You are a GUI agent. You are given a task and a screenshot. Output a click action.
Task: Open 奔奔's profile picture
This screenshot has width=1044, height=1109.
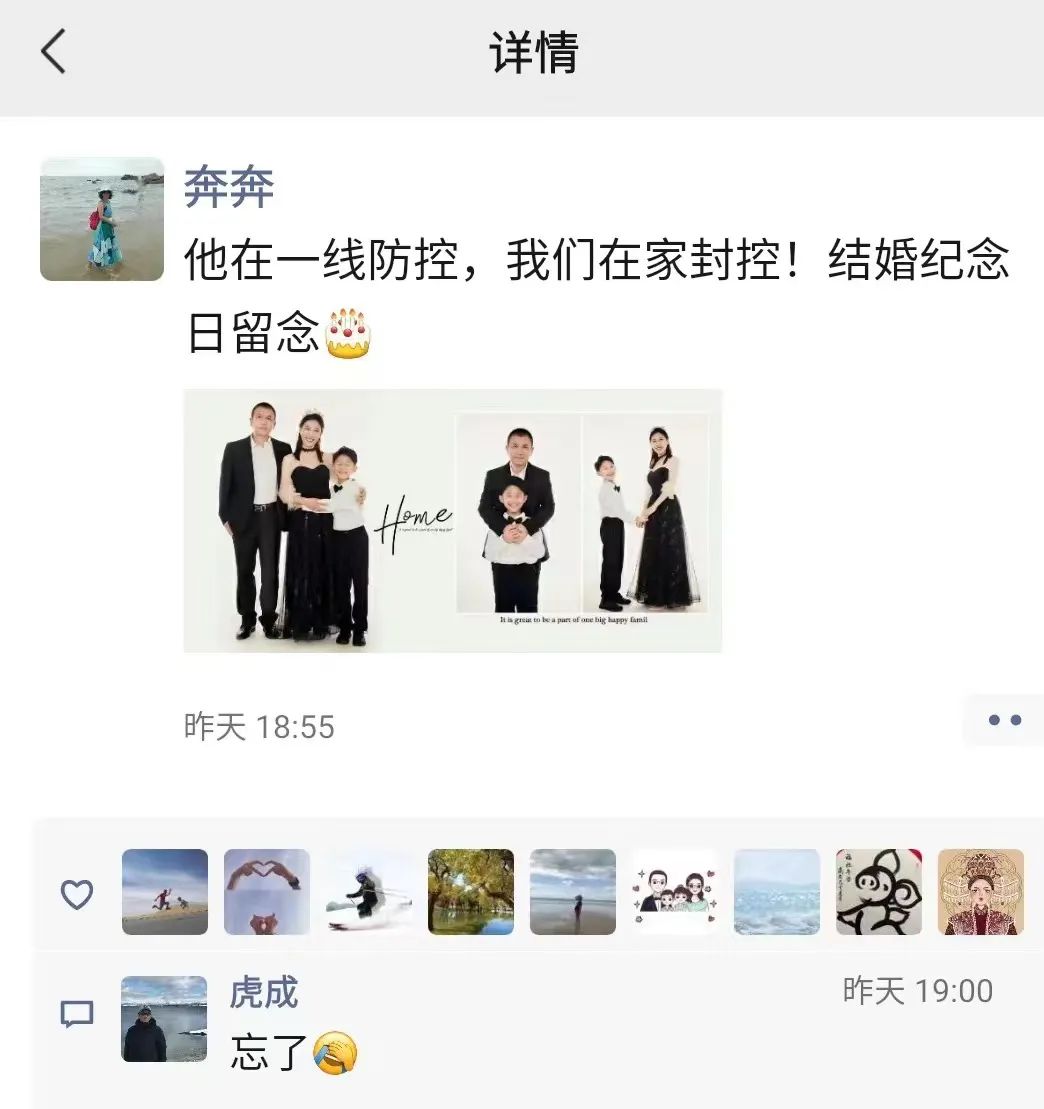102,219
